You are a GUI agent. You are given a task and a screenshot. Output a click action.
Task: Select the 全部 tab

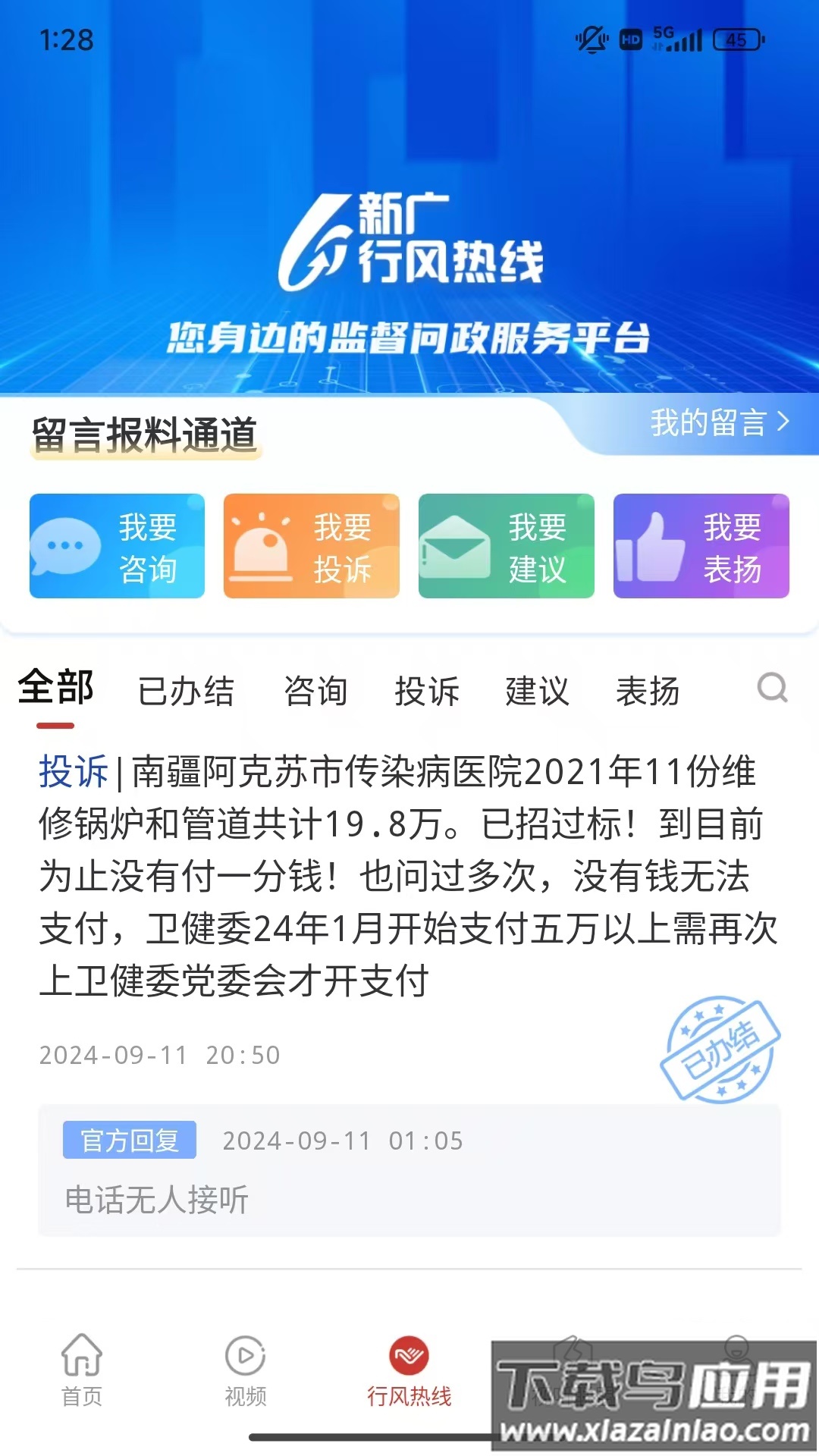57,689
